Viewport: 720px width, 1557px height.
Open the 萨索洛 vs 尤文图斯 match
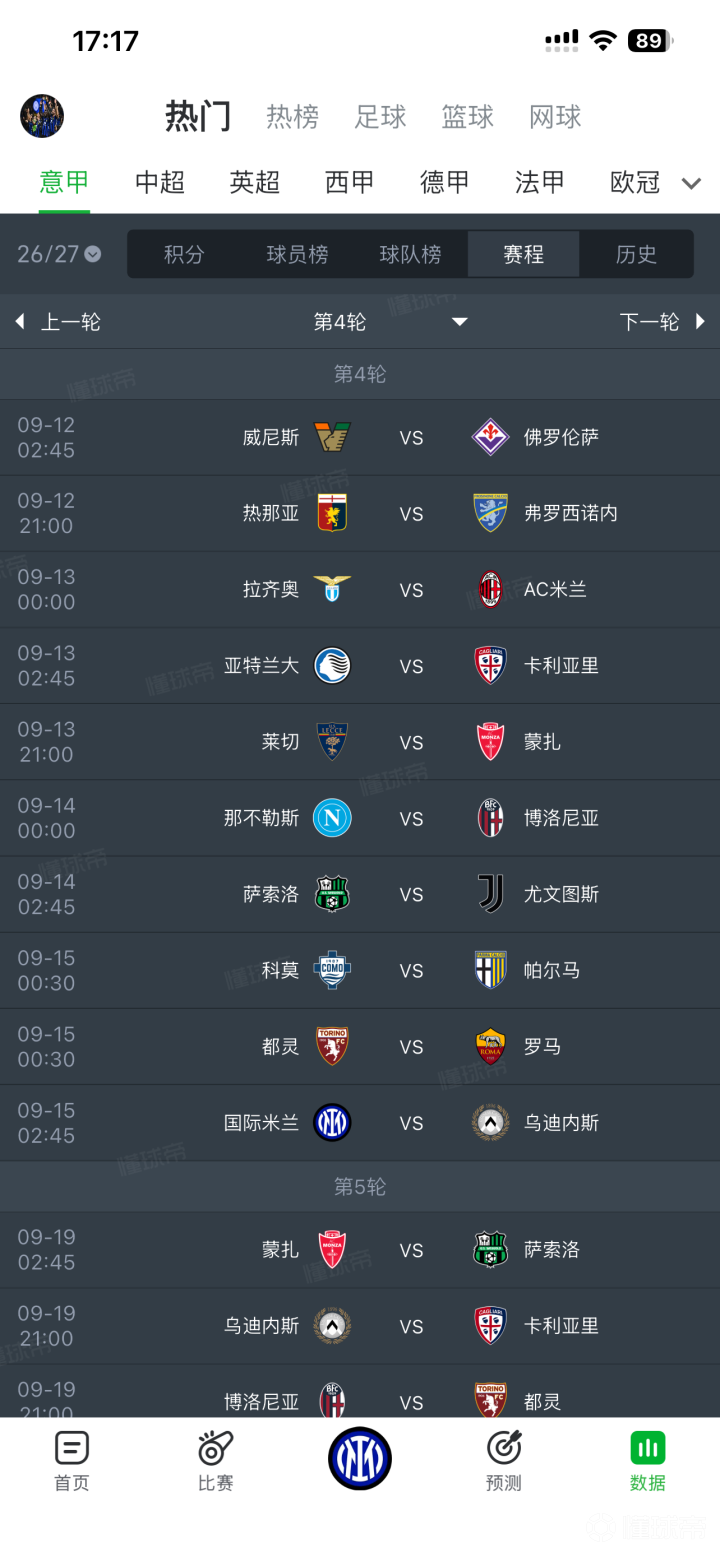pos(360,894)
